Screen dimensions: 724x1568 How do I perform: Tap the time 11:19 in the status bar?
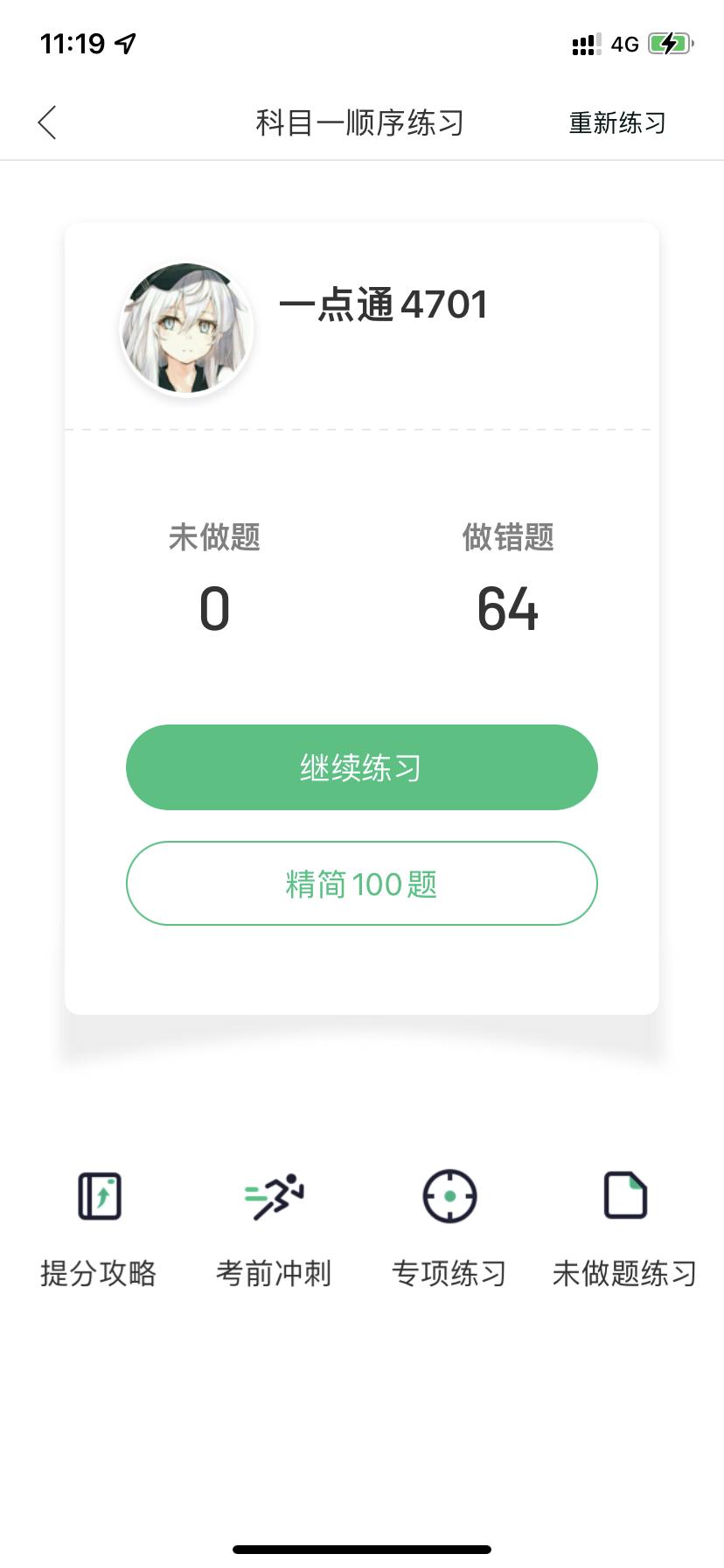pos(73,43)
